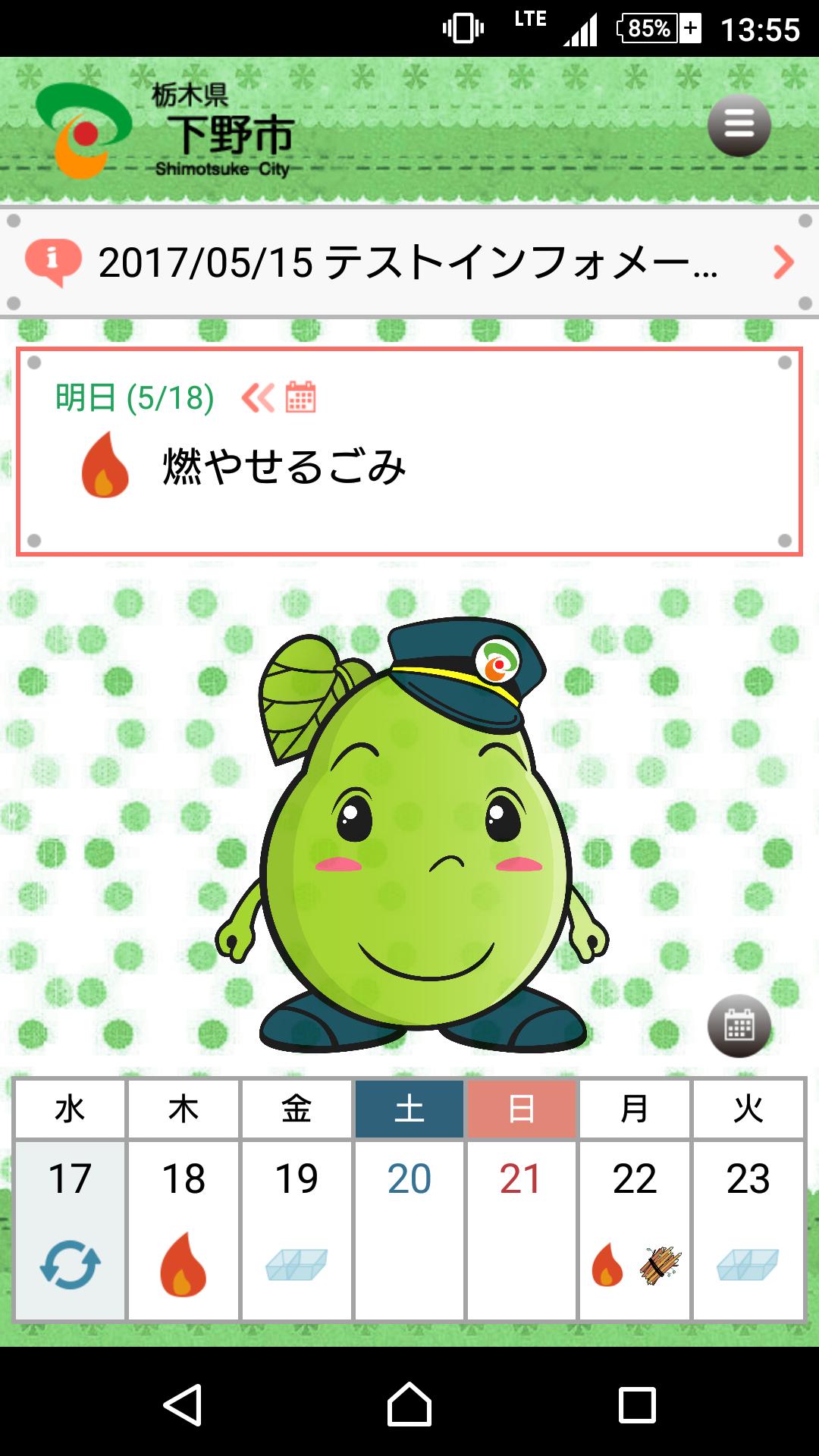
Task: Select Tuesday the 23rd in the week calendar
Action: point(748,1228)
